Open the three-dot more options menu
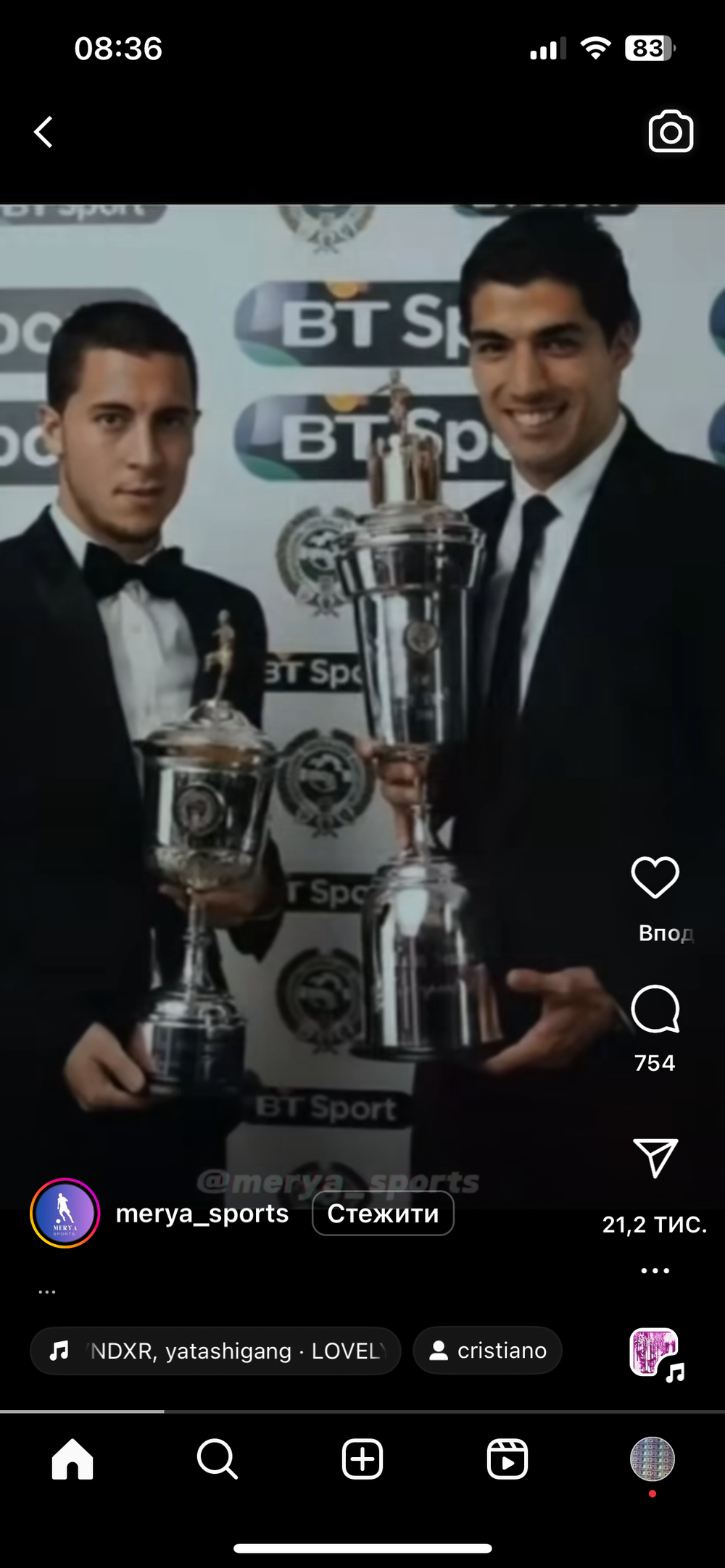This screenshot has width=725, height=1568. [x=655, y=1270]
